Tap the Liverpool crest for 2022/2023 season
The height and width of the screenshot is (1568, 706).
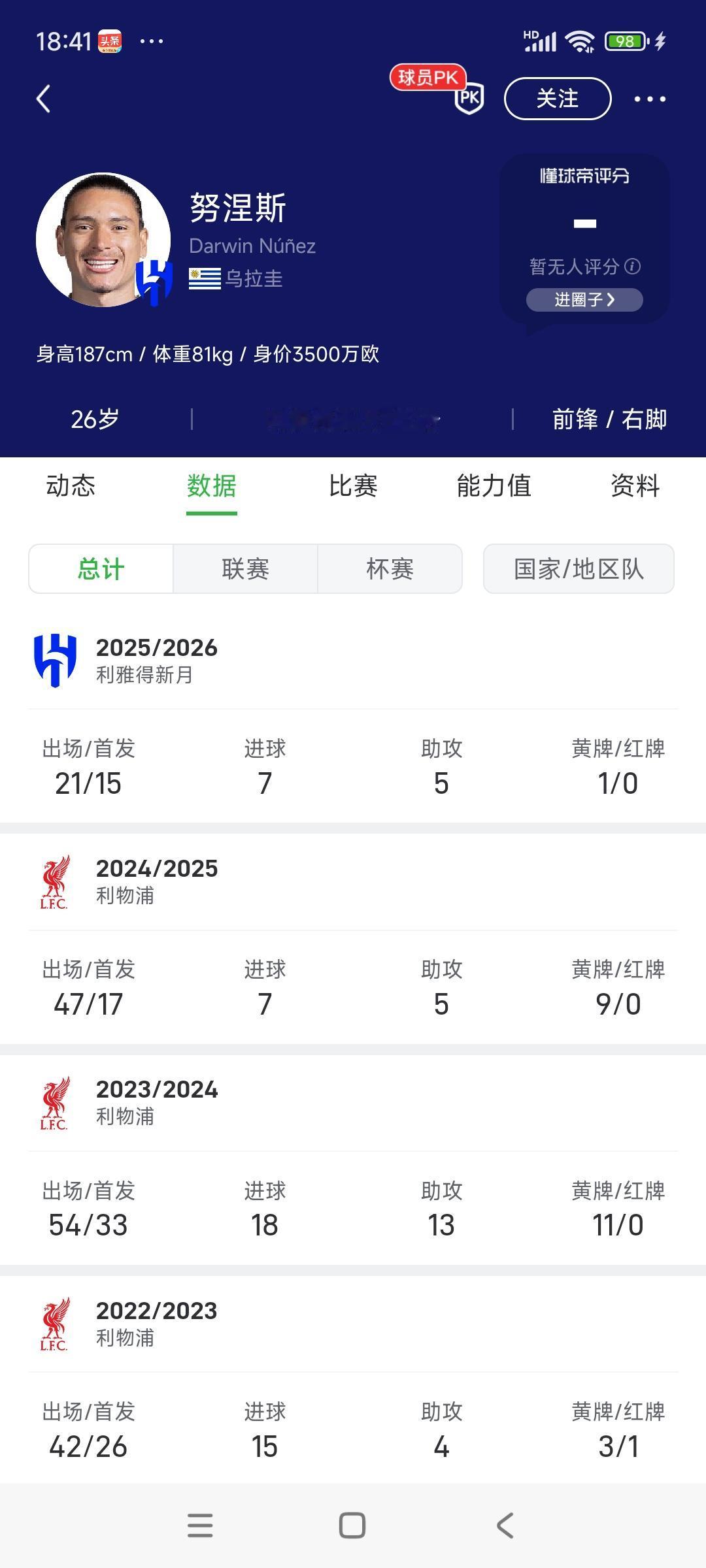click(x=56, y=1323)
